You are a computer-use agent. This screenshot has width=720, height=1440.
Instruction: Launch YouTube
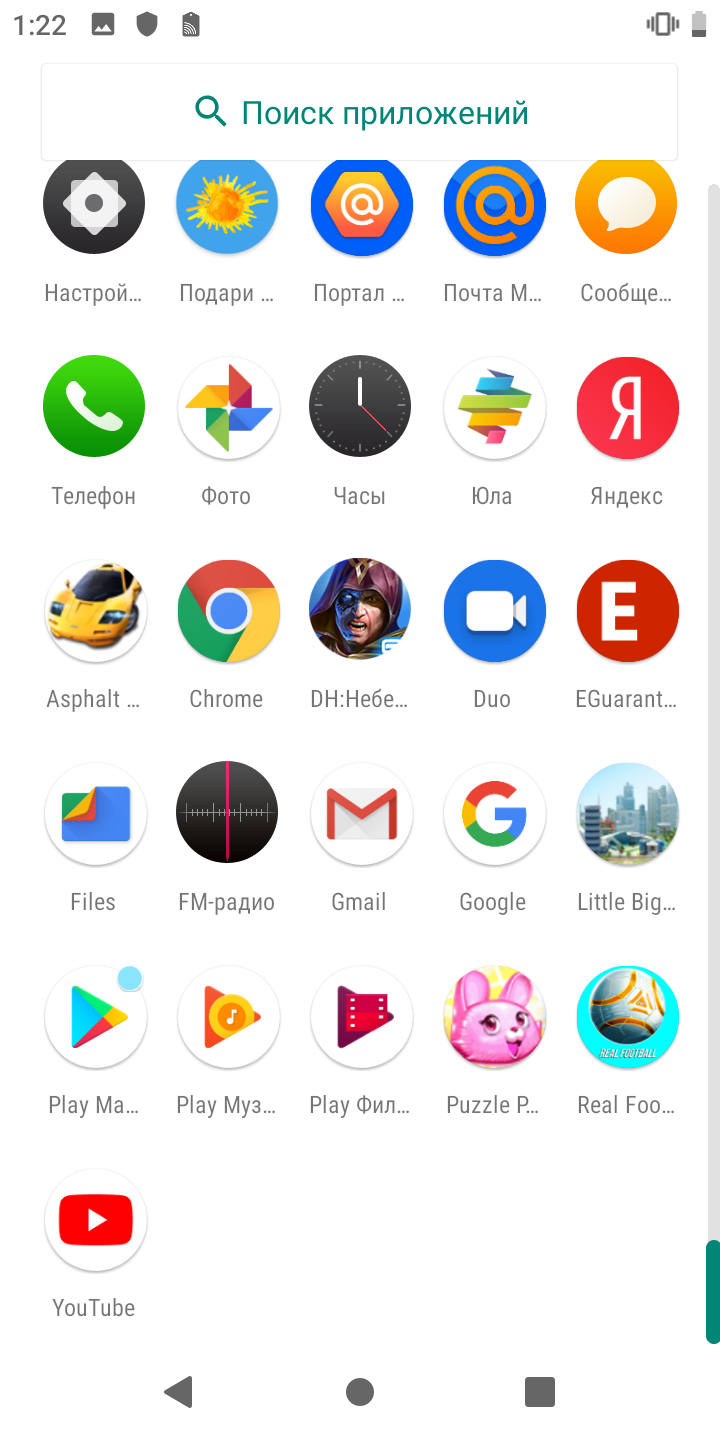(94, 1220)
